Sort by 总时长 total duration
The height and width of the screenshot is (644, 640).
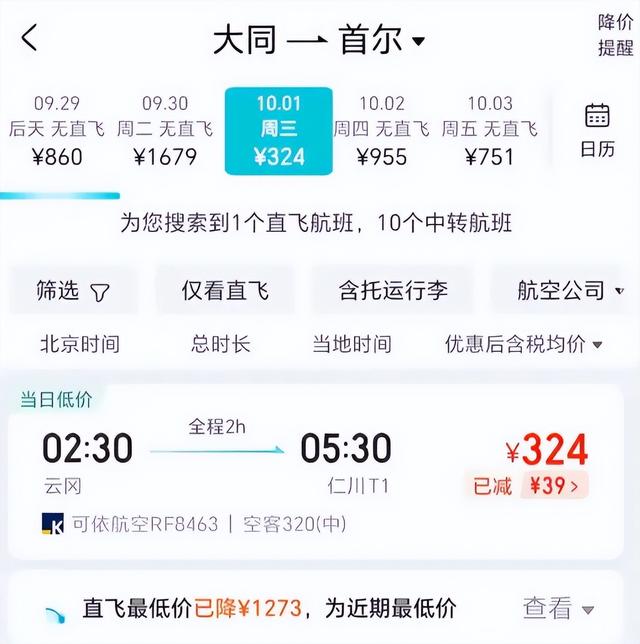tap(220, 345)
